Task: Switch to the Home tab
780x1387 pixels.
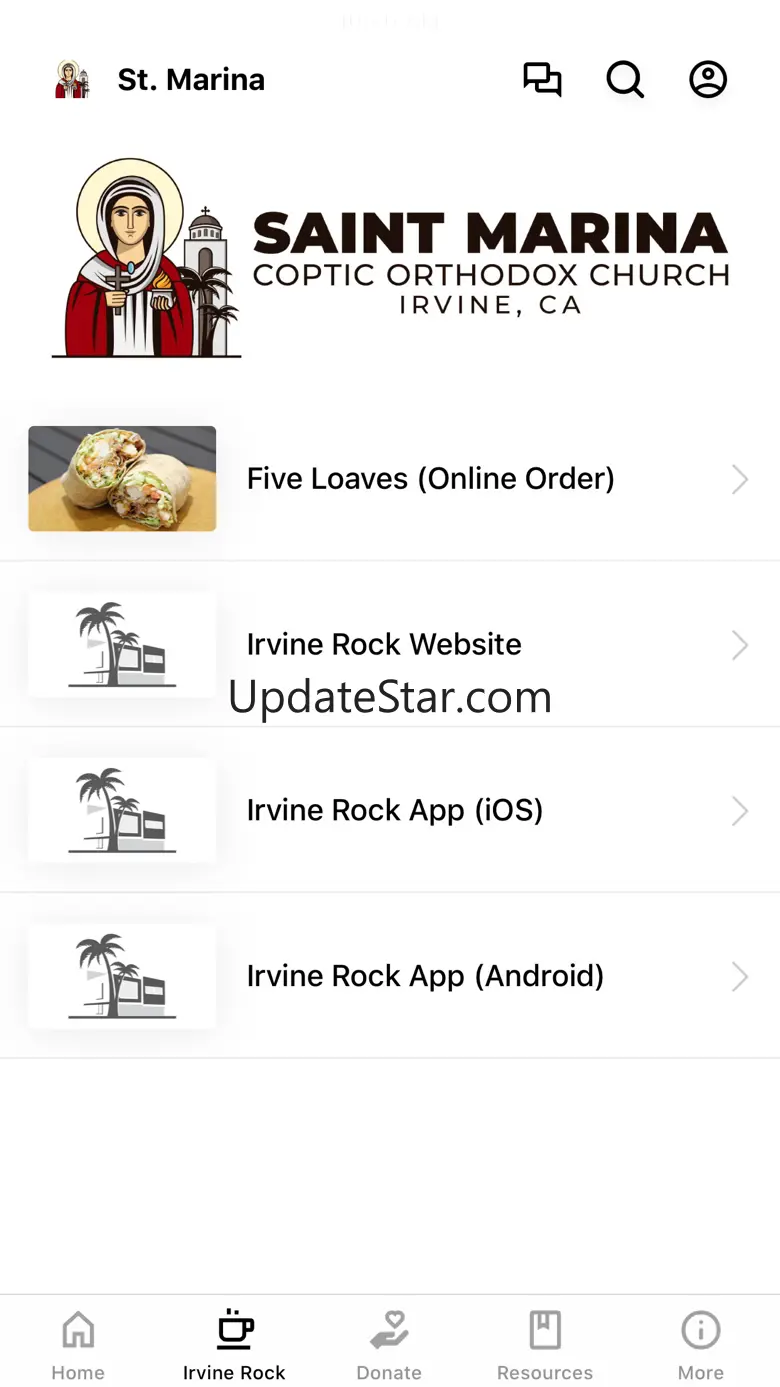Action: click(78, 1345)
